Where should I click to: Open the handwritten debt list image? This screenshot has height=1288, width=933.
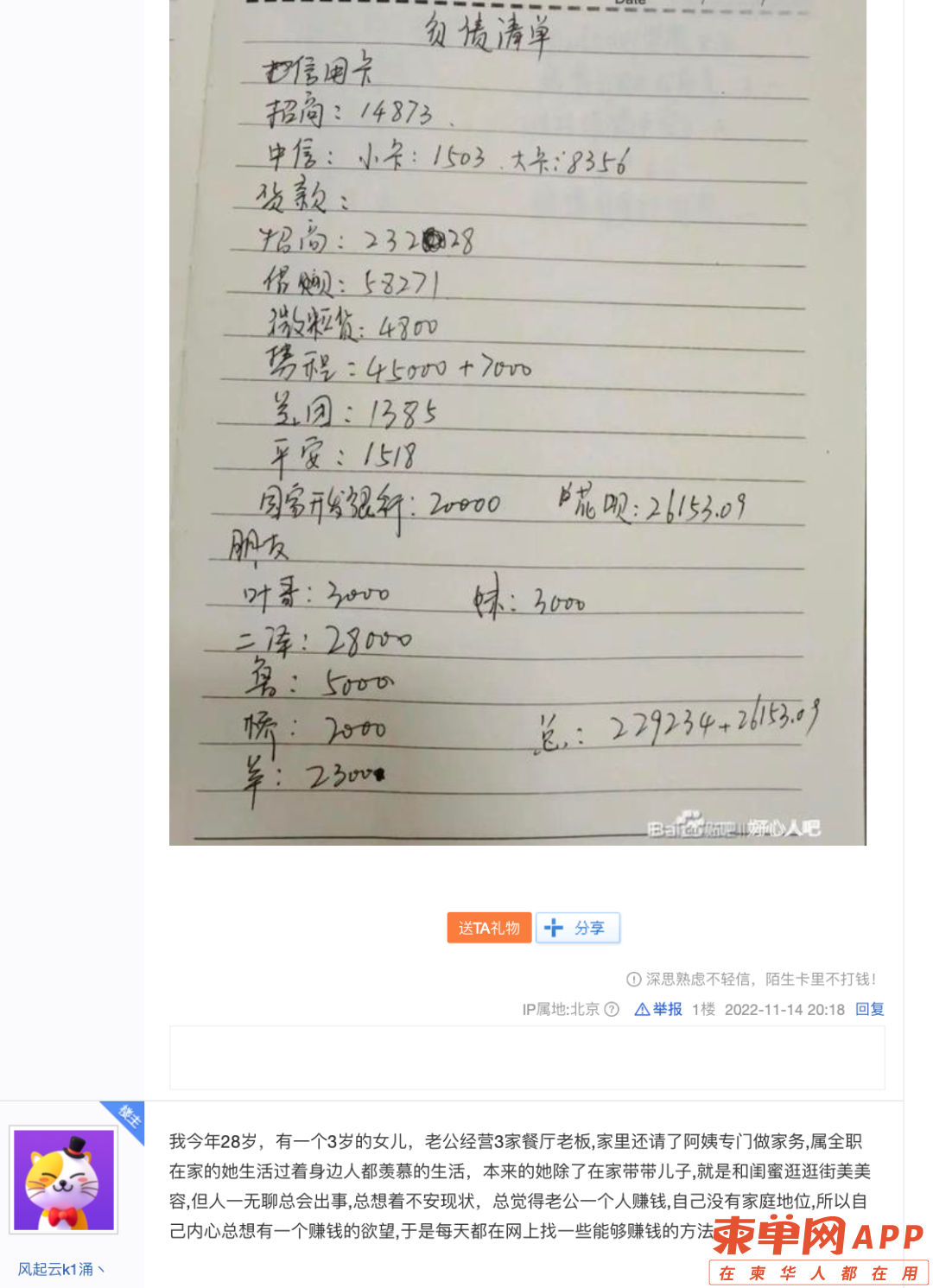tap(517, 422)
